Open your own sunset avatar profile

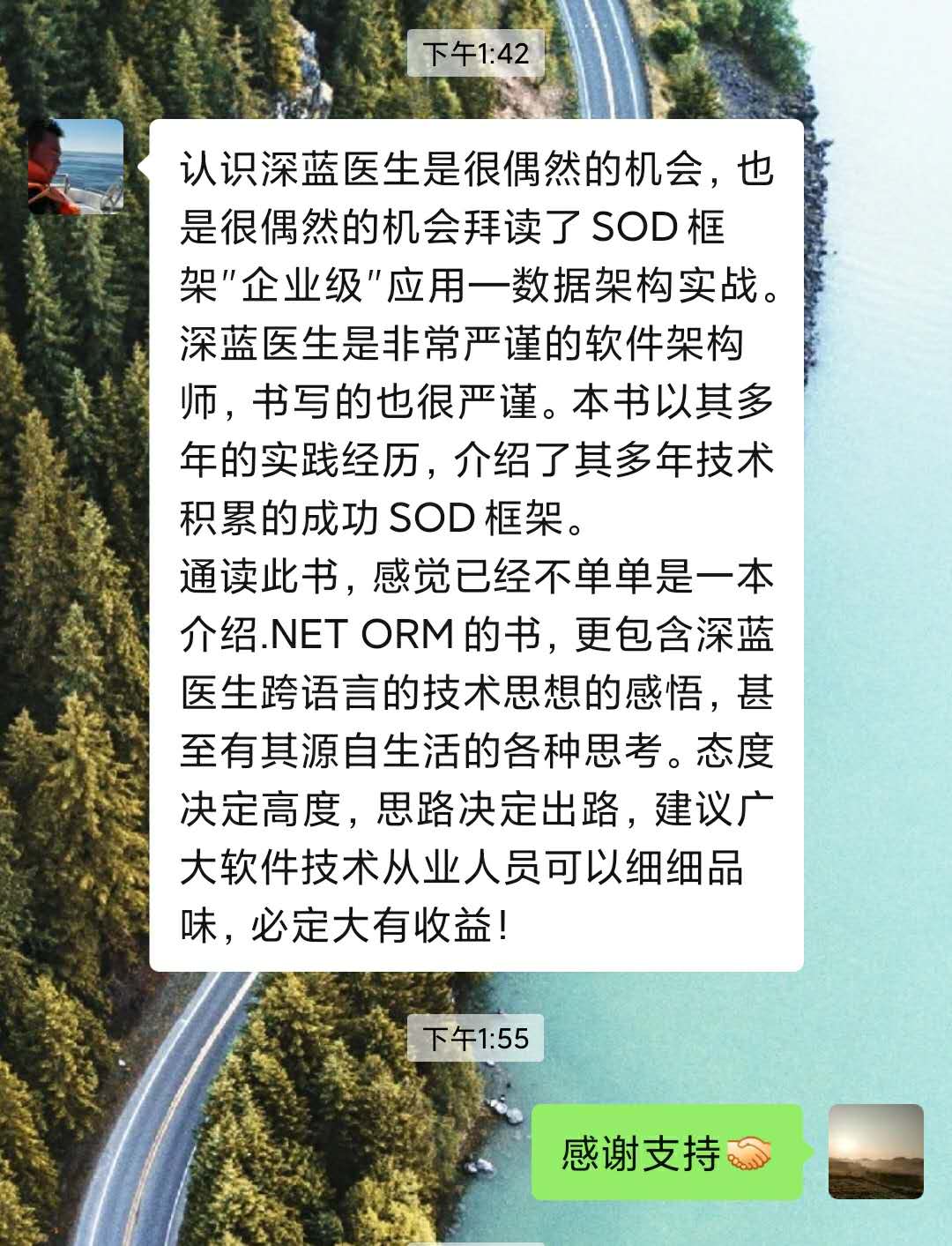[875, 1151]
